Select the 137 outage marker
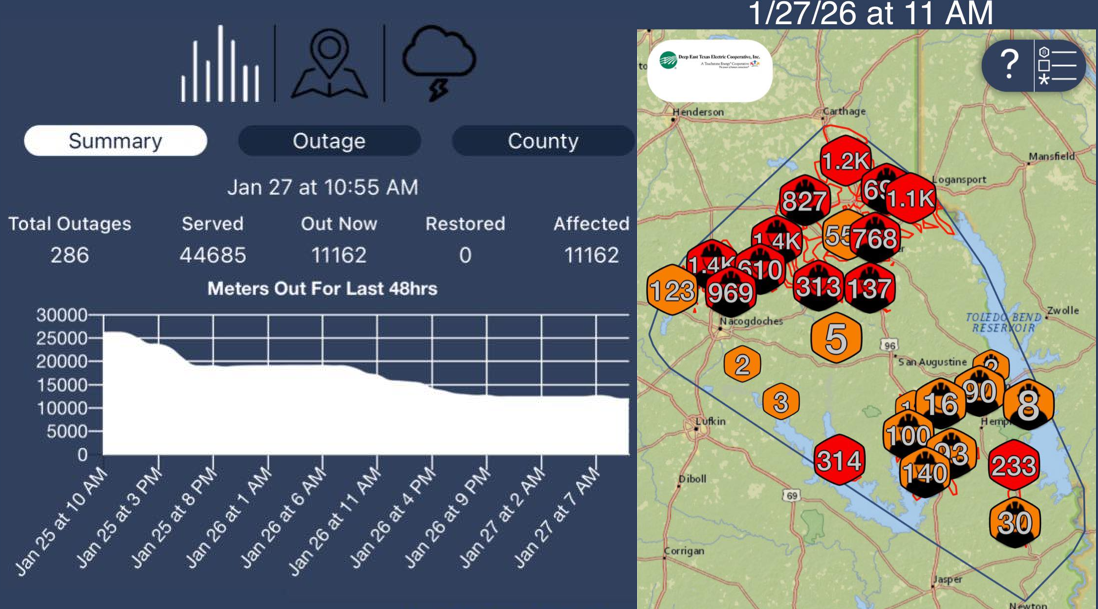Screen dimensions: 1098x609 point(868,289)
